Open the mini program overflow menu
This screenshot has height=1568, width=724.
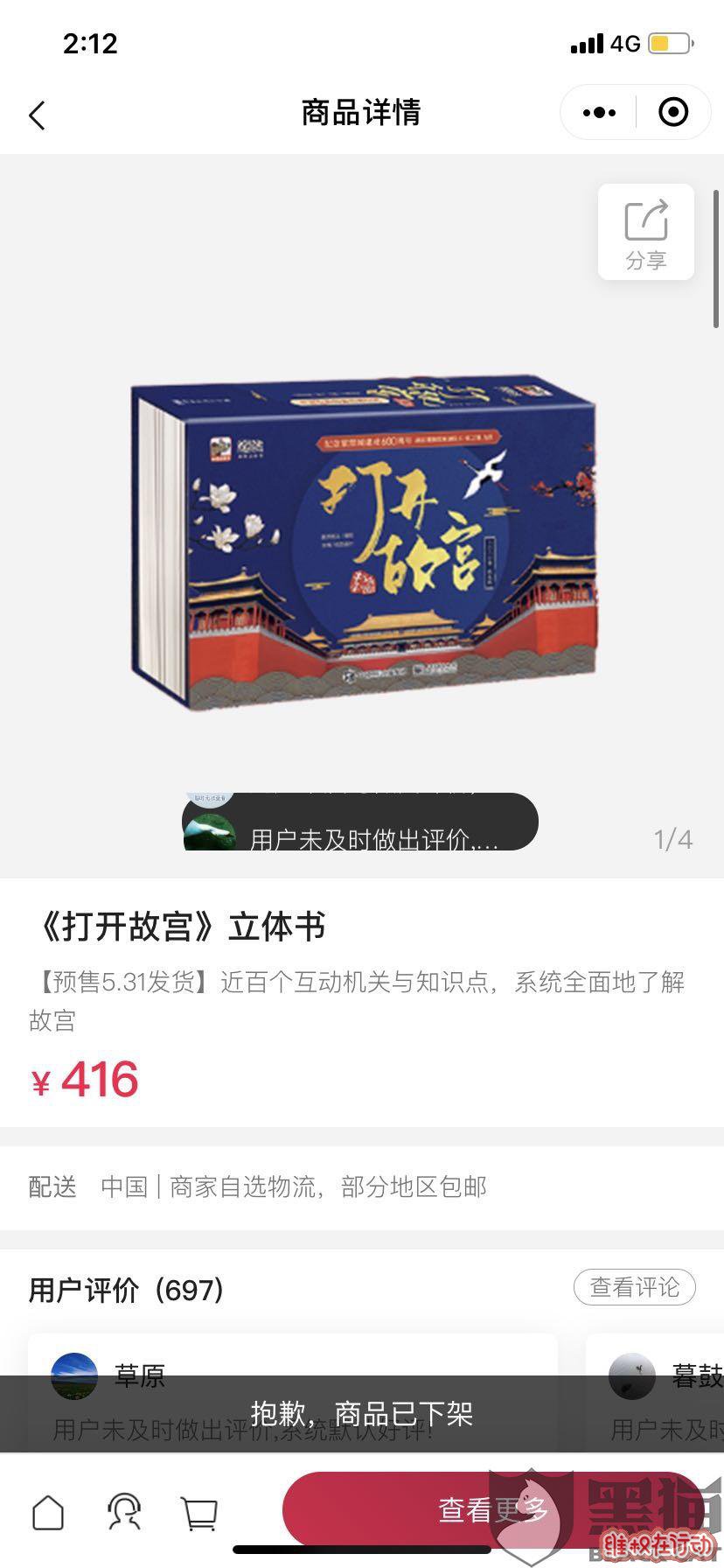click(599, 113)
